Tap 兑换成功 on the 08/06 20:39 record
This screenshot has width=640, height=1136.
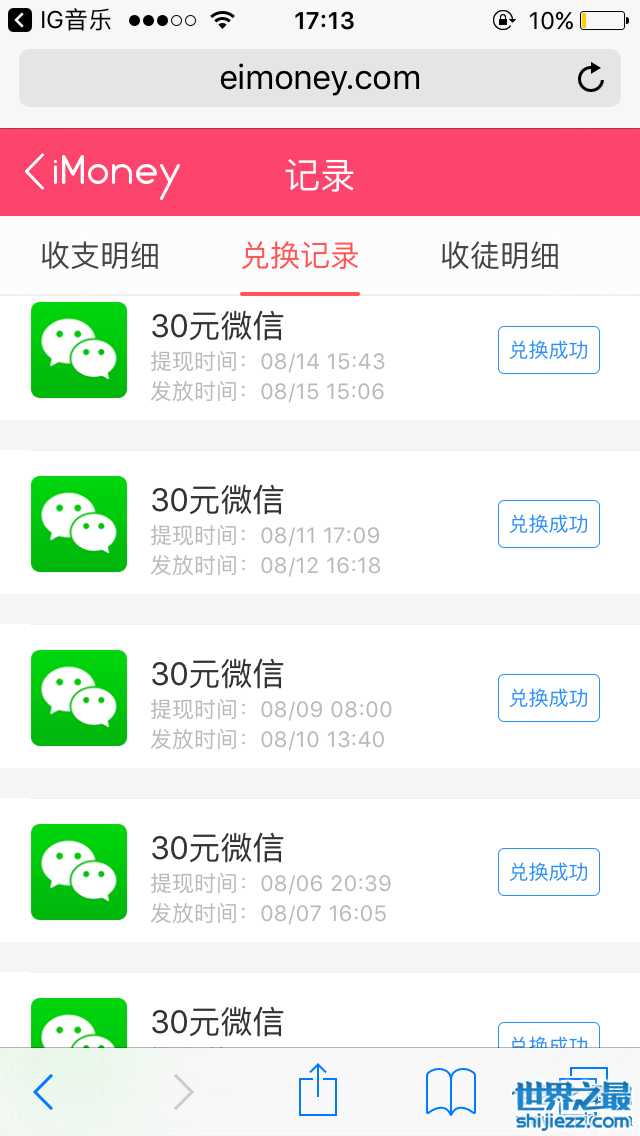[x=548, y=872]
